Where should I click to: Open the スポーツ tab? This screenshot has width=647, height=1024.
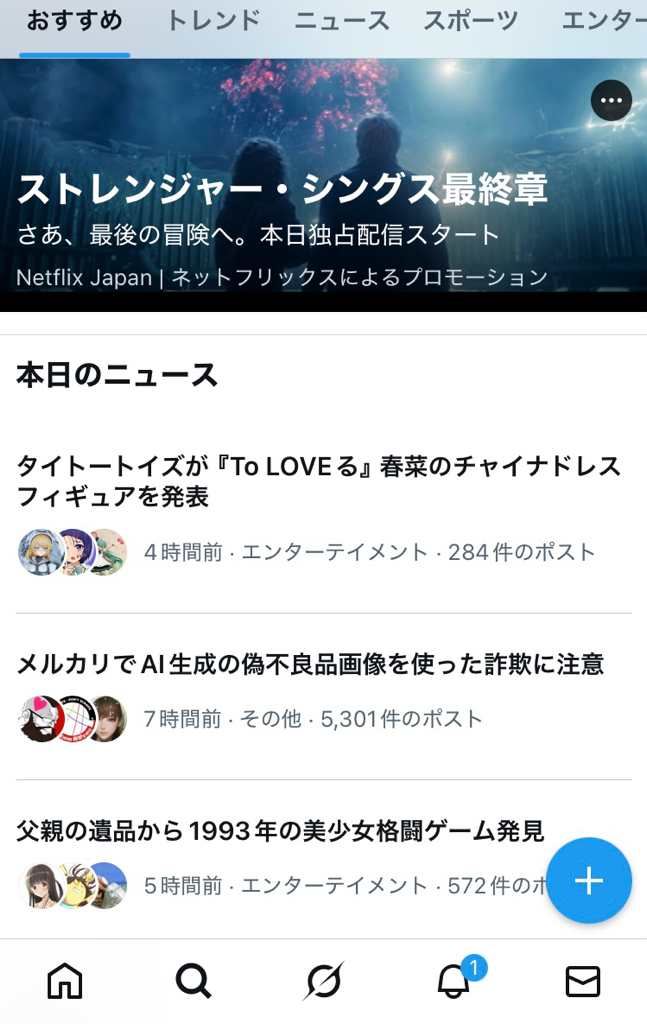click(471, 20)
